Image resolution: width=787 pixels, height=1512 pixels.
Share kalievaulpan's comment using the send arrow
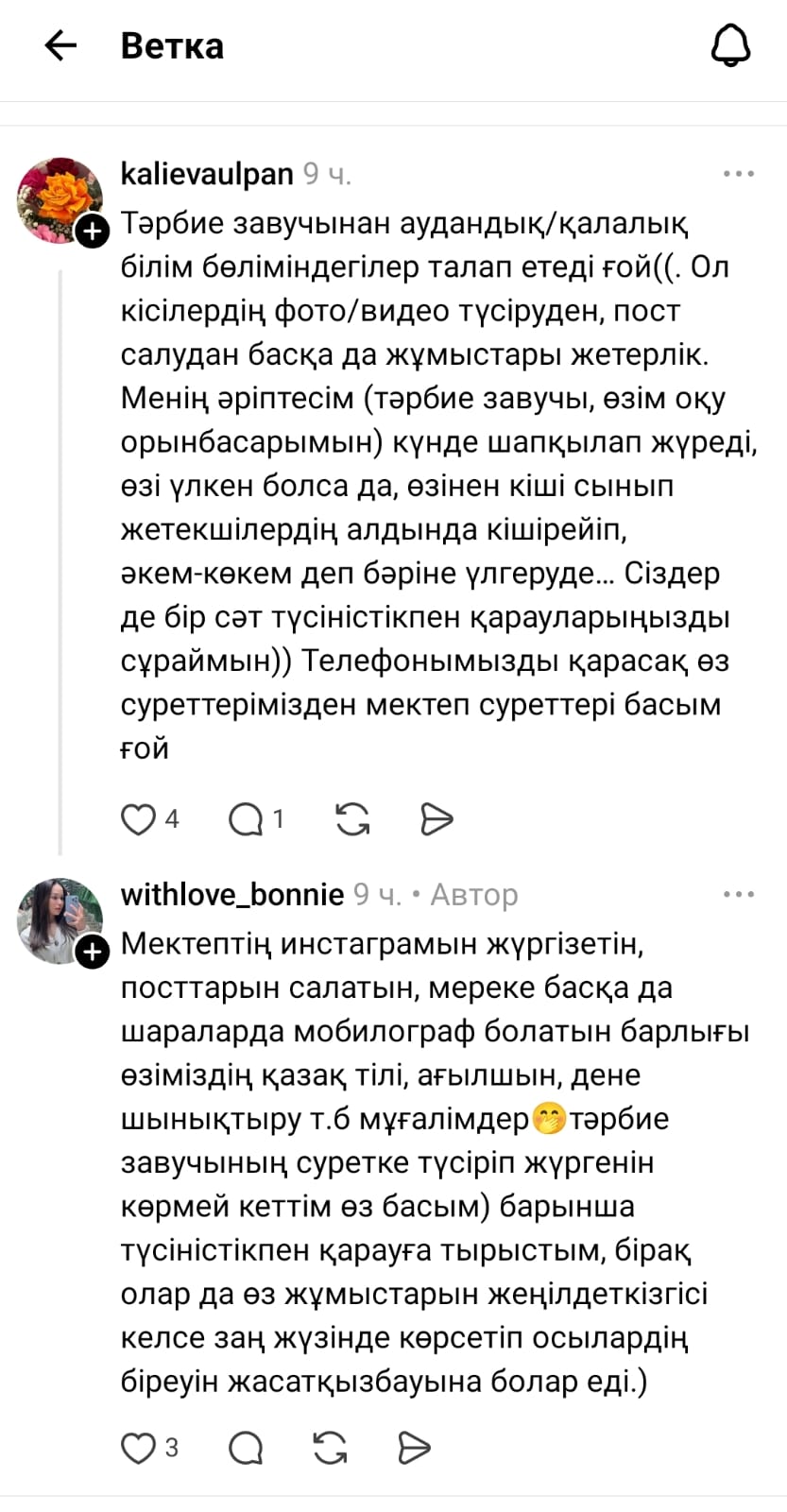(436, 818)
